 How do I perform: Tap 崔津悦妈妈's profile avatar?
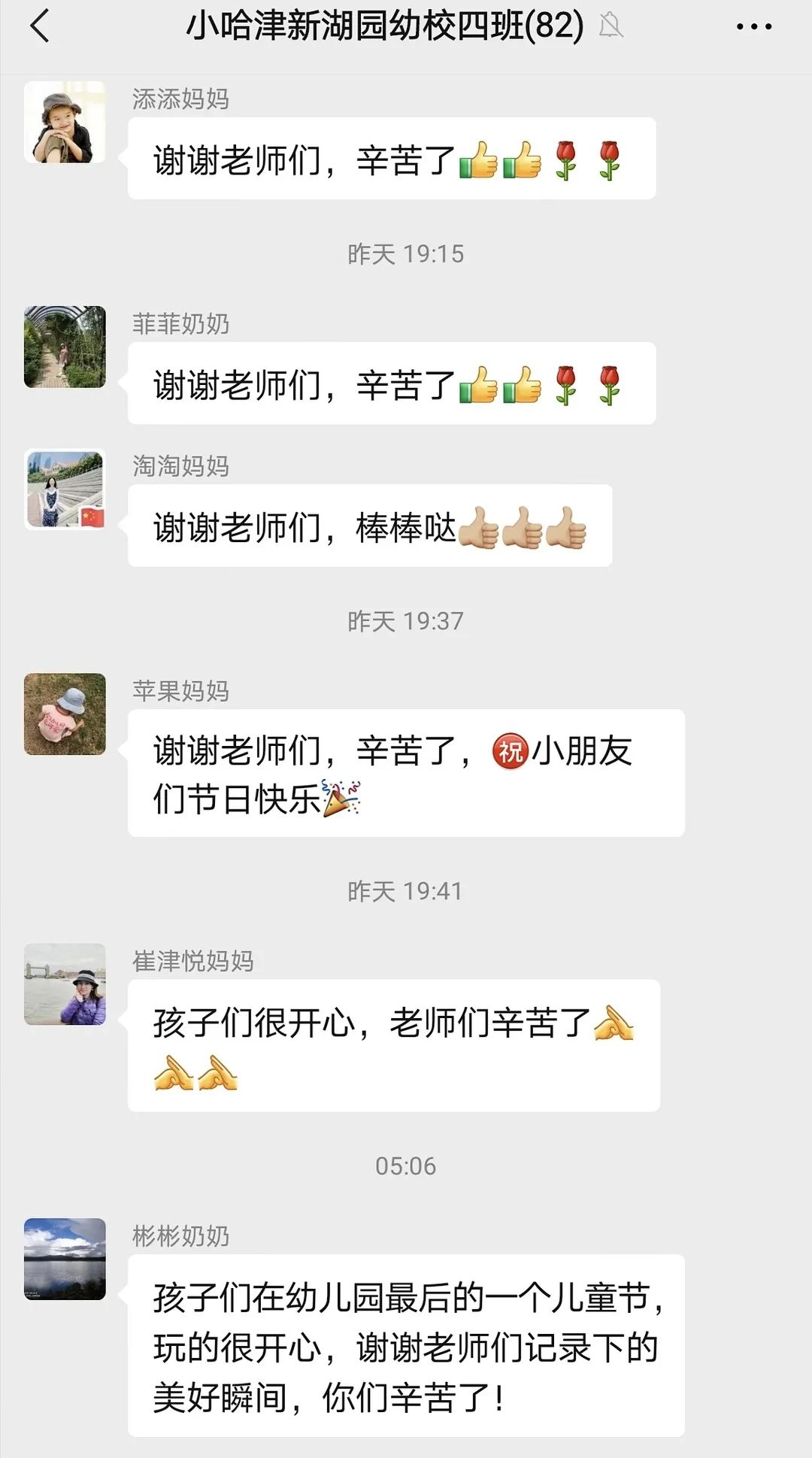tap(65, 984)
